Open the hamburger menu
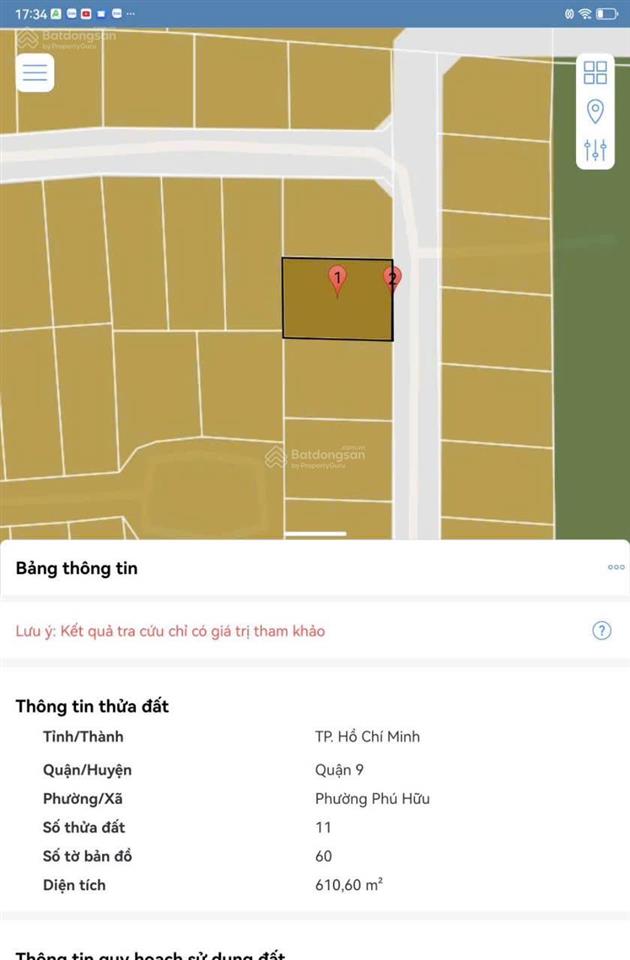 pos(35,73)
